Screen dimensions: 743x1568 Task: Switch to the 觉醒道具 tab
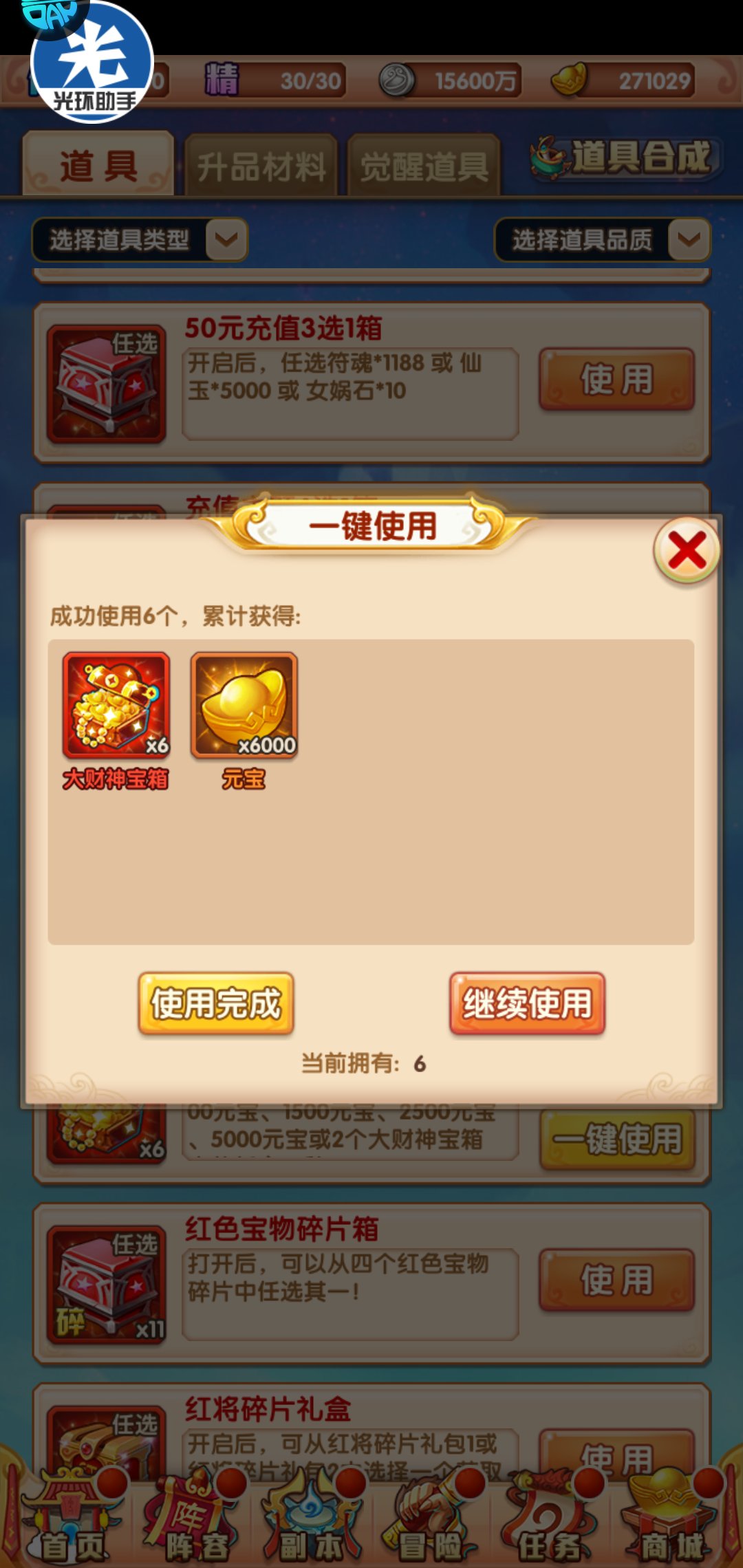click(x=424, y=166)
